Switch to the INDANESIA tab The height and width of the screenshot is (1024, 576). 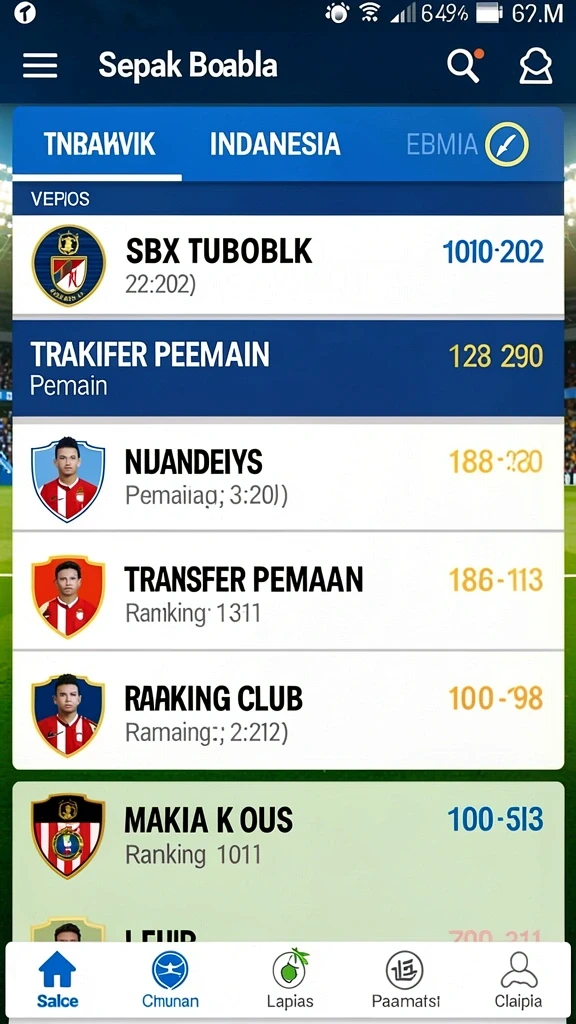click(x=275, y=144)
